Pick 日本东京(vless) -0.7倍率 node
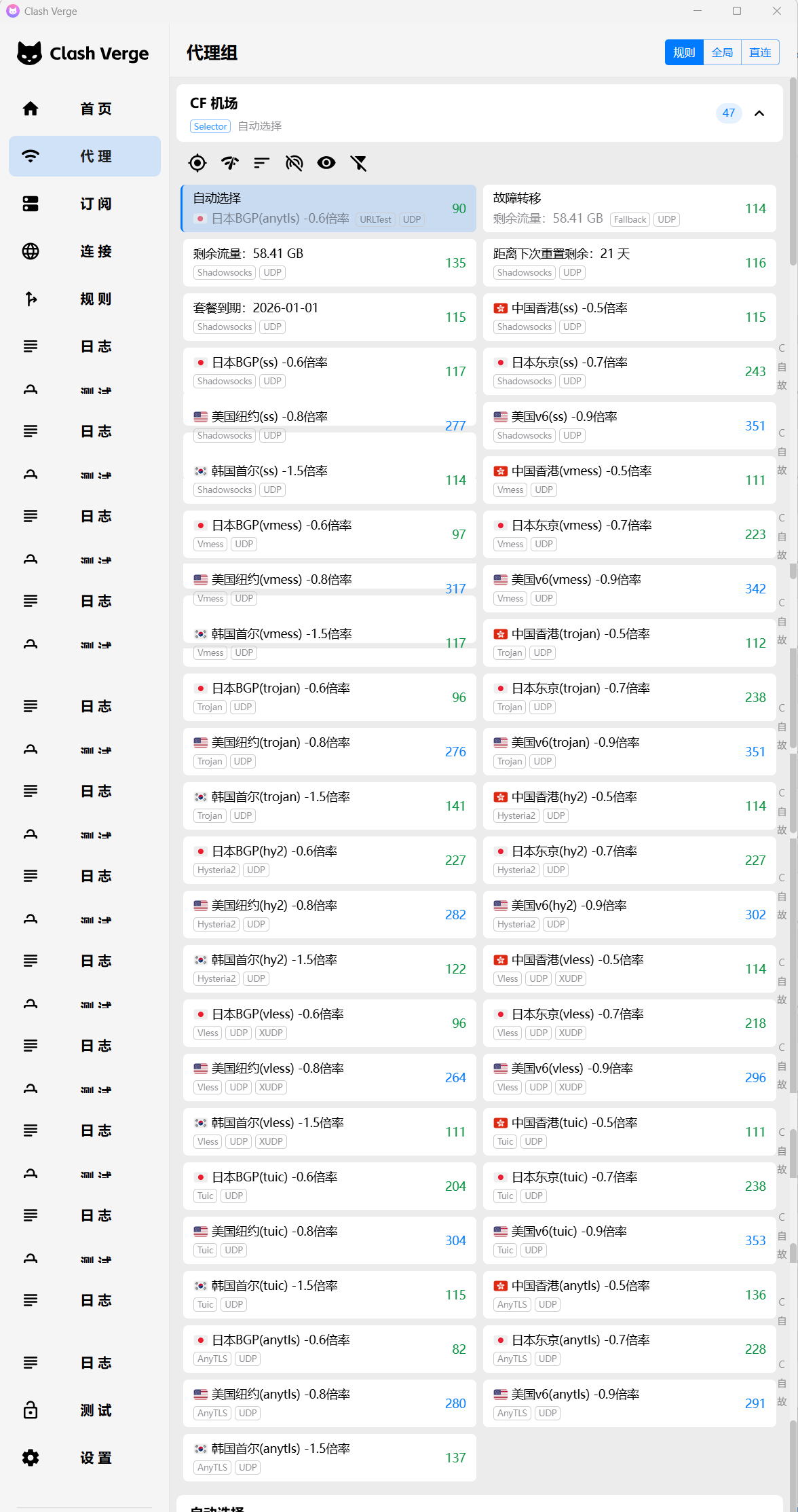Viewport: 798px width, 1512px height. coord(629,1023)
